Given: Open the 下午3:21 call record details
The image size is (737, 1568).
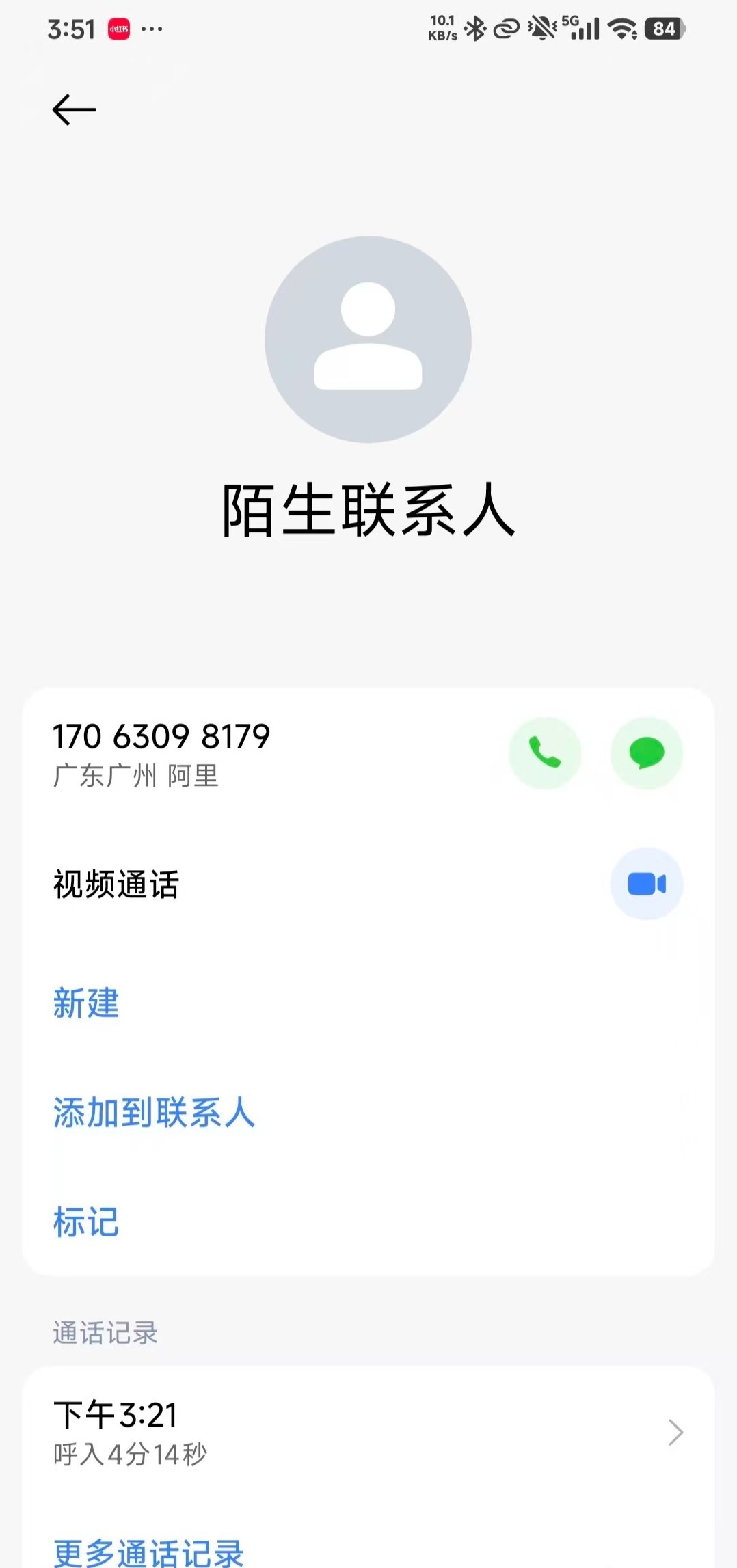Looking at the screenshot, I should pyautogui.click(x=368, y=1432).
